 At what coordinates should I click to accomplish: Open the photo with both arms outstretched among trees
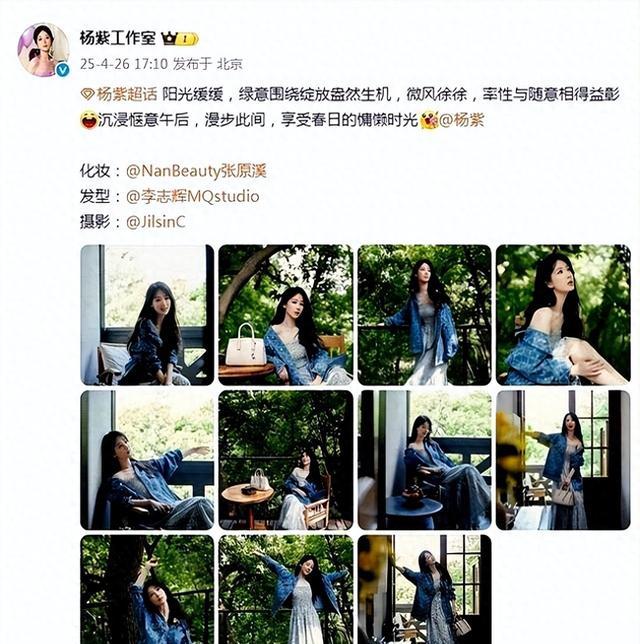[285, 589]
